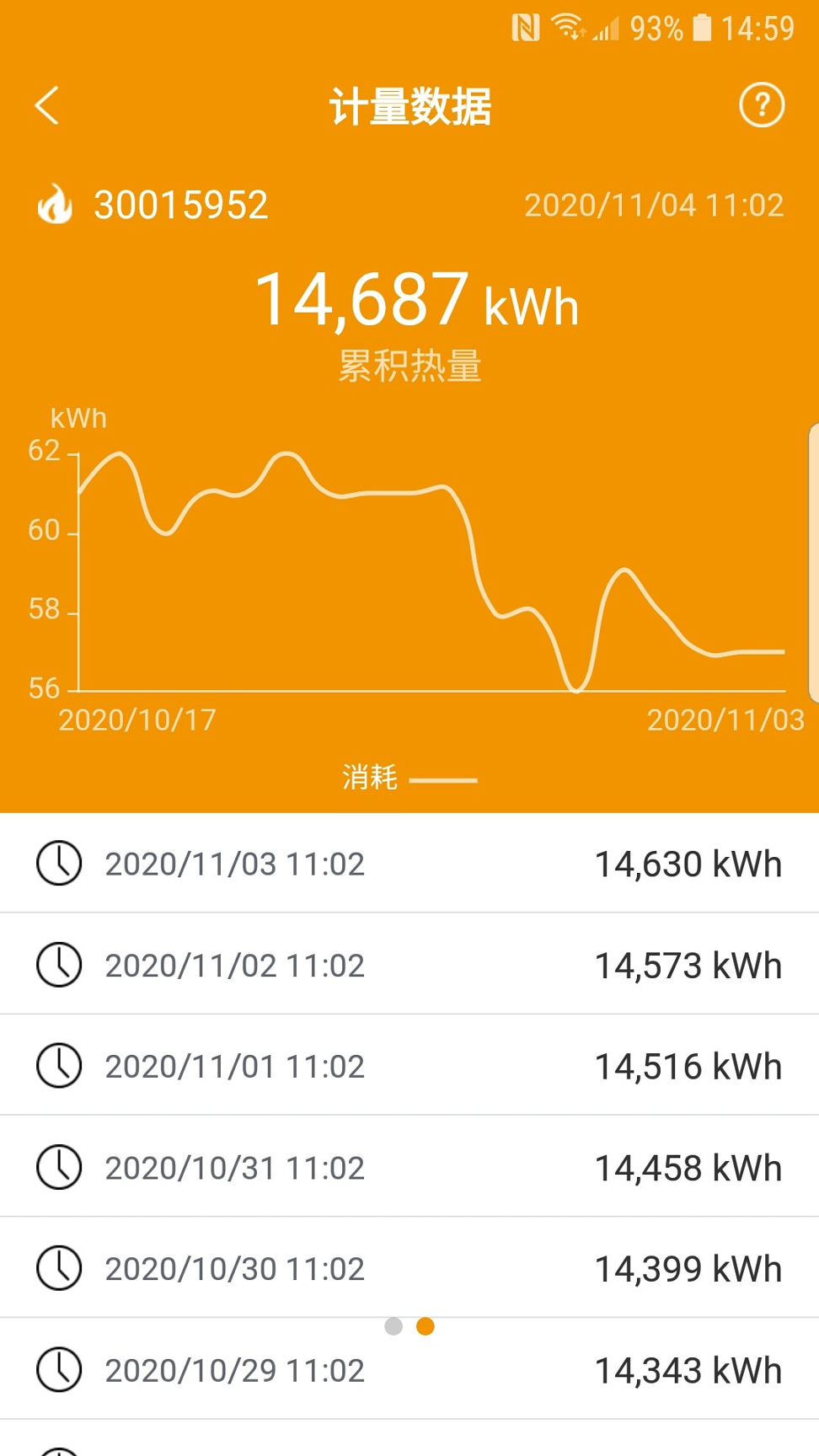Tap the clock icon beside 2020/10/30 record
This screenshot has width=819, height=1456.
click(x=58, y=1267)
